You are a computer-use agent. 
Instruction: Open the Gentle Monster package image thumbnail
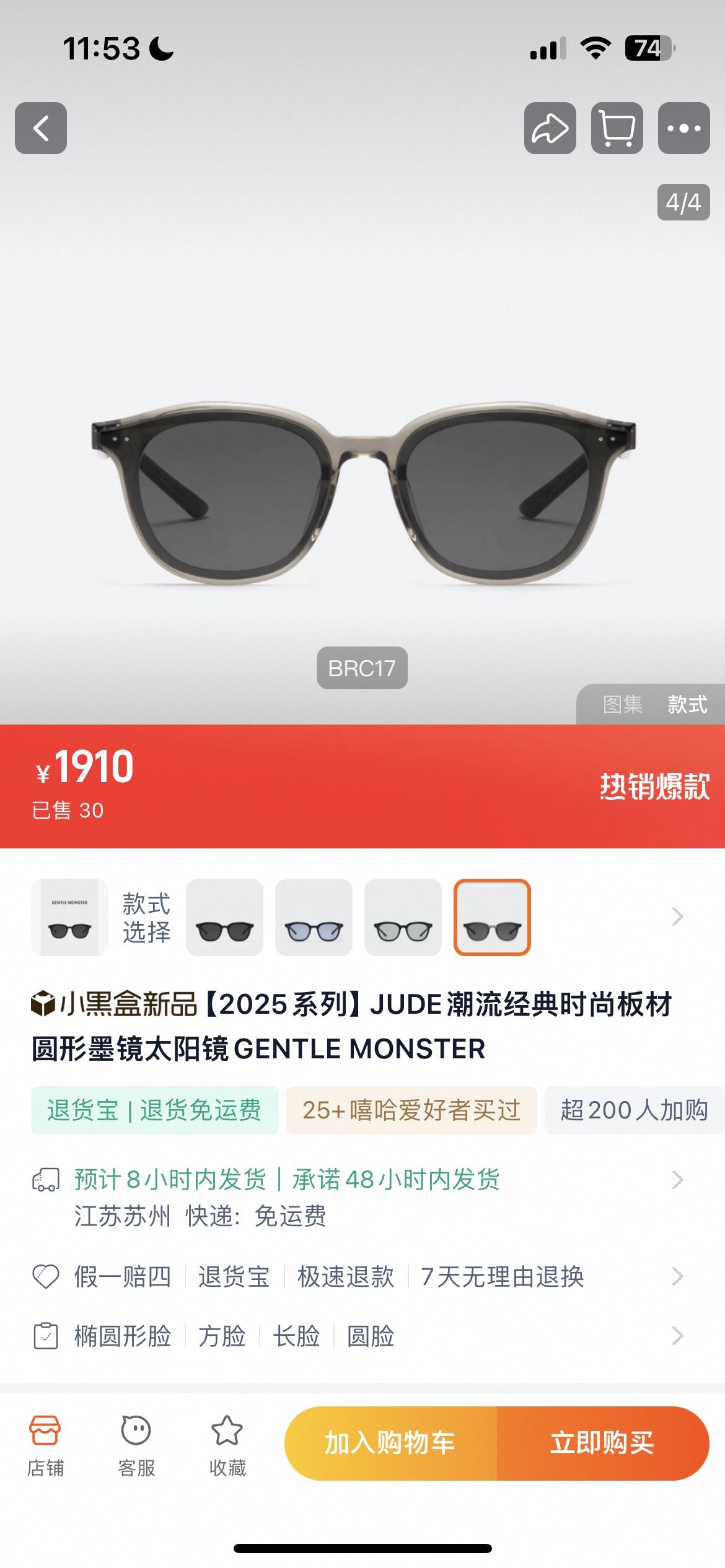[69, 918]
